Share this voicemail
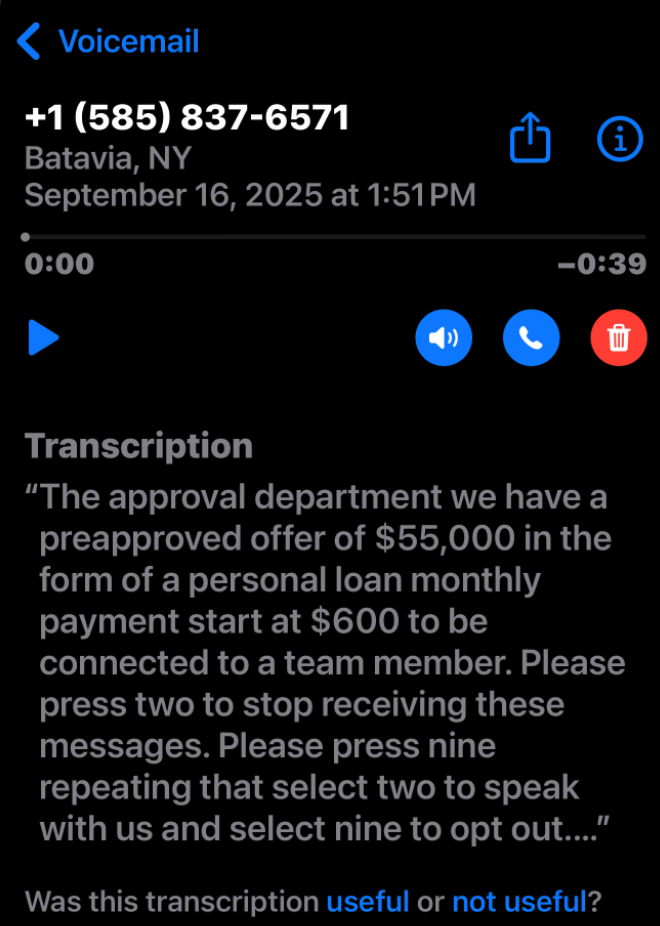This screenshot has height=926, width=660. 530,139
